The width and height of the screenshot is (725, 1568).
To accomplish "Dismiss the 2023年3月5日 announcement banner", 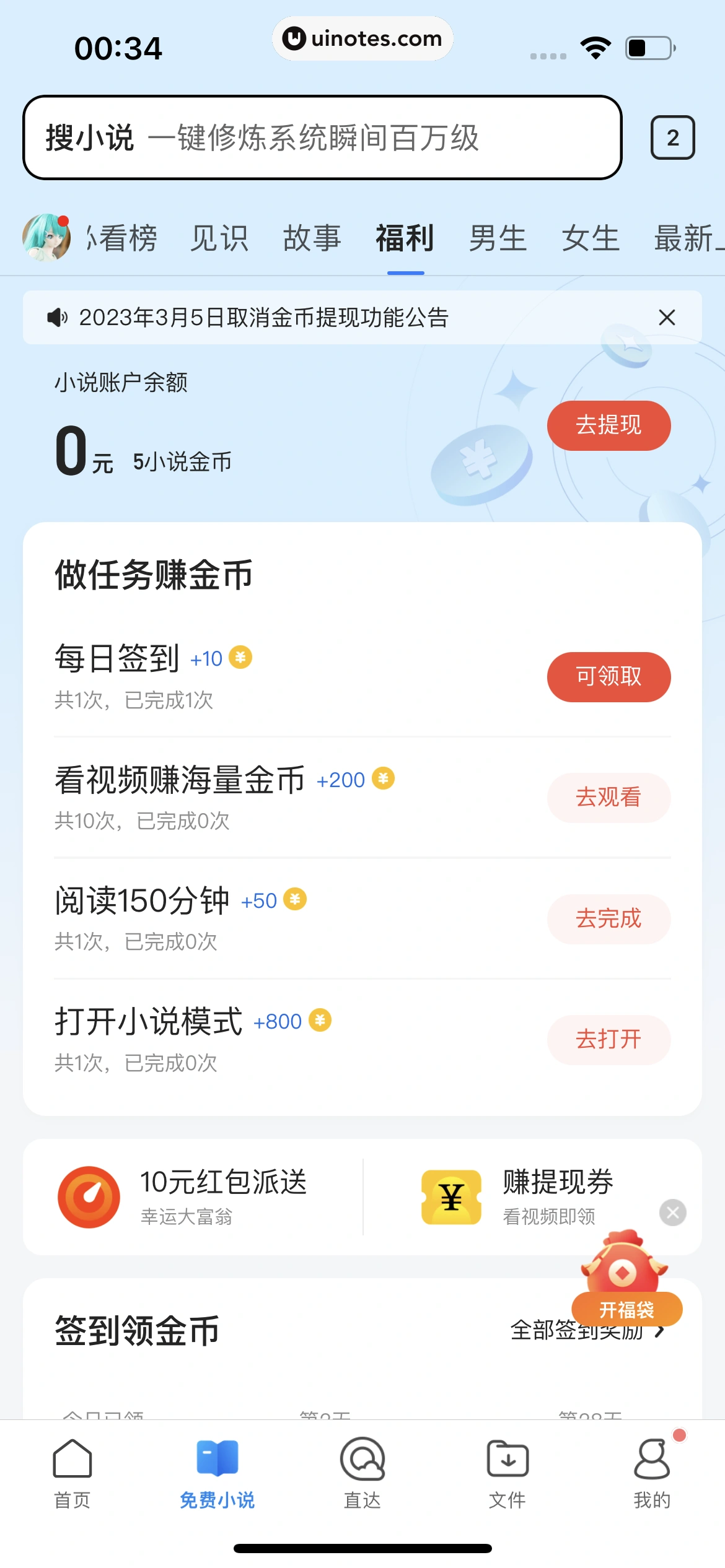I will 667,317.
